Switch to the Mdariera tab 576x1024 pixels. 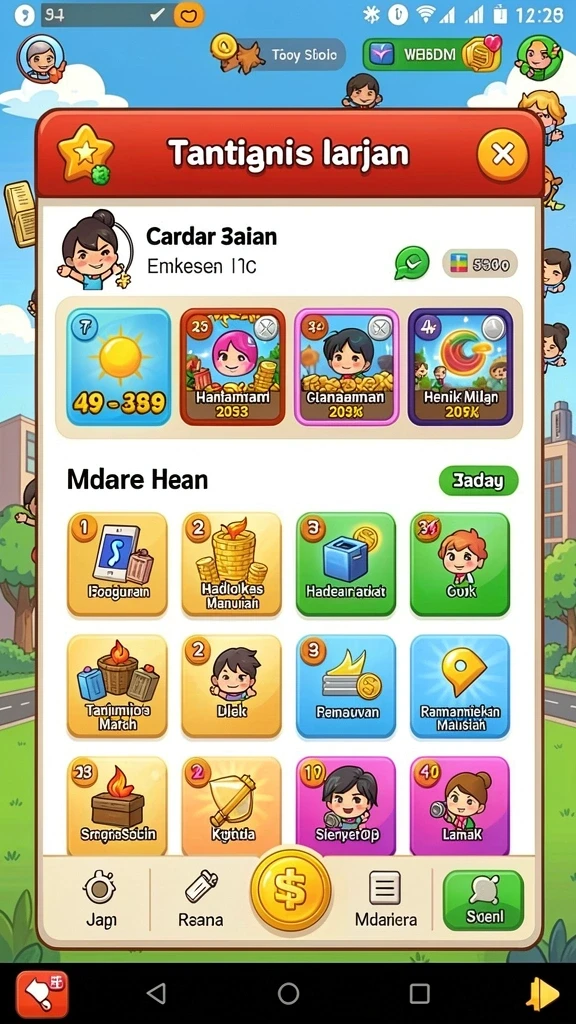click(x=385, y=899)
